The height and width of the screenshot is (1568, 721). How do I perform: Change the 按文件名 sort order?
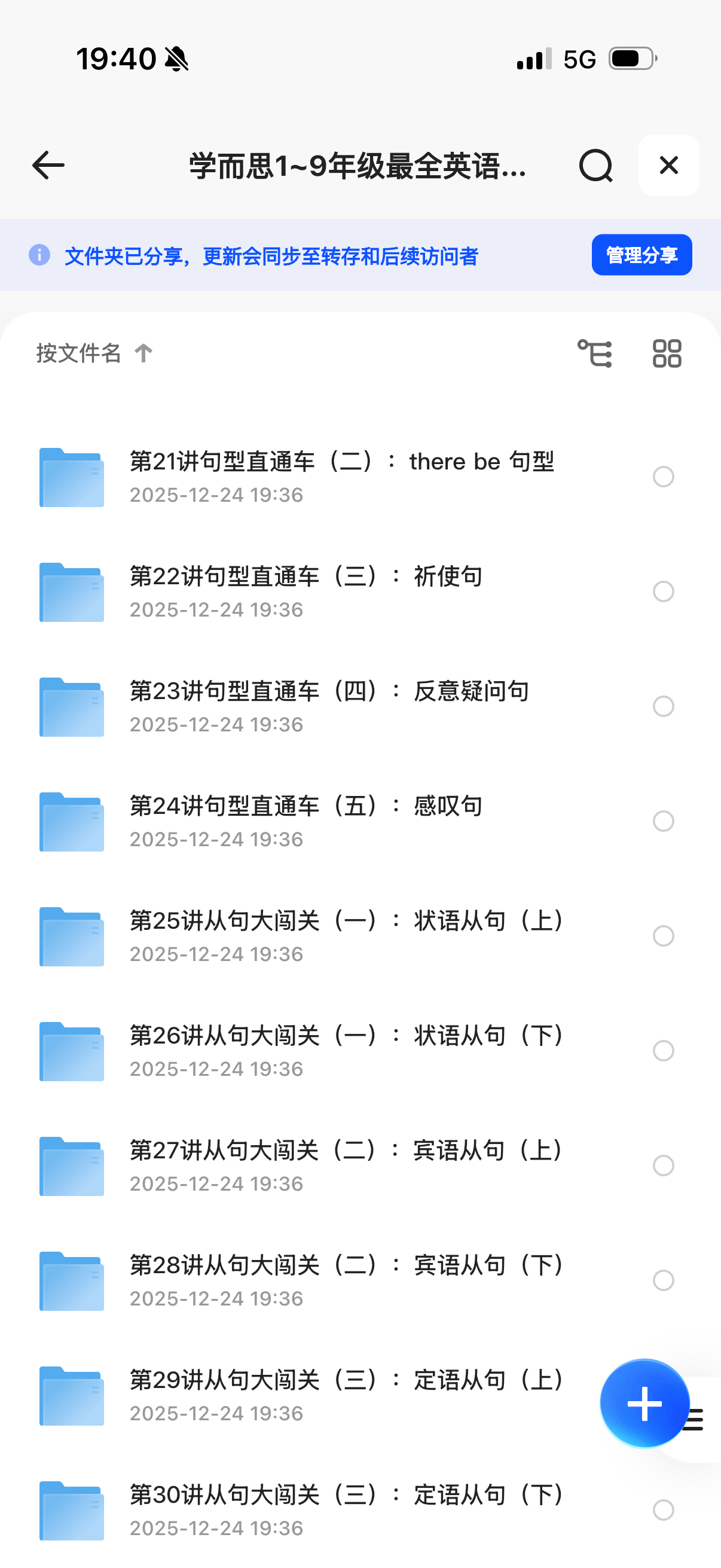point(94,353)
